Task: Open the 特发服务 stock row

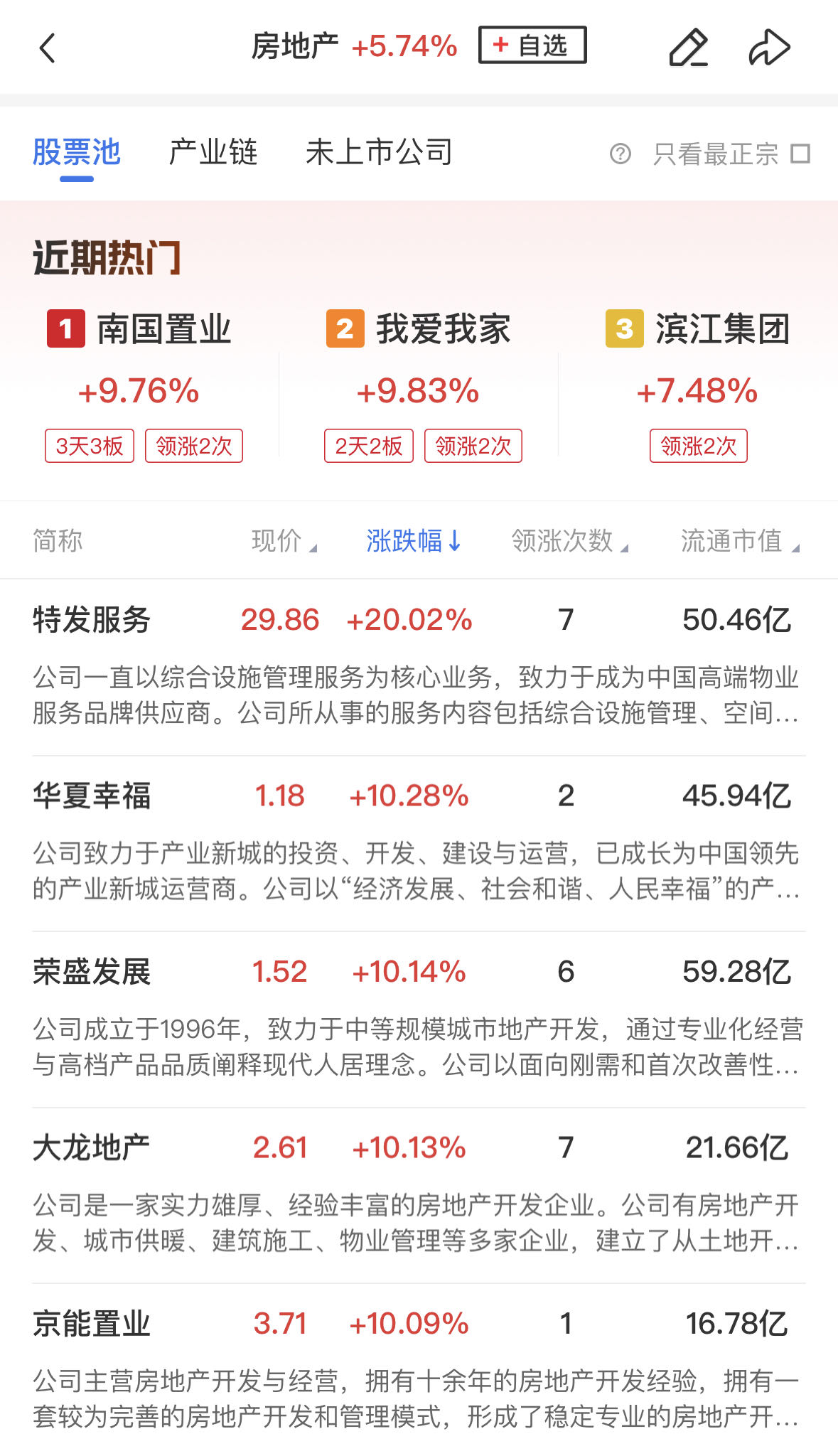Action: point(92,620)
